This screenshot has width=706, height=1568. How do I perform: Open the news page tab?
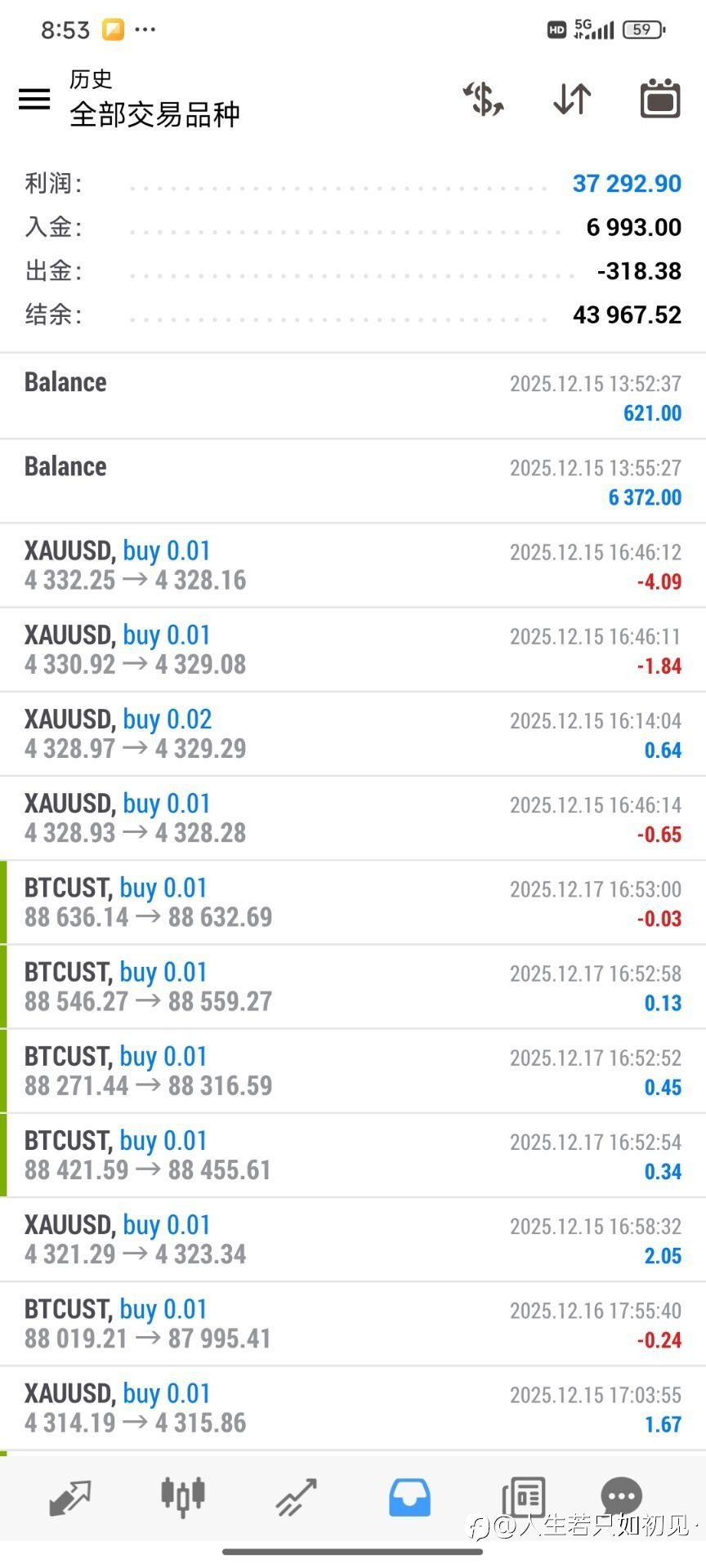tap(524, 1499)
